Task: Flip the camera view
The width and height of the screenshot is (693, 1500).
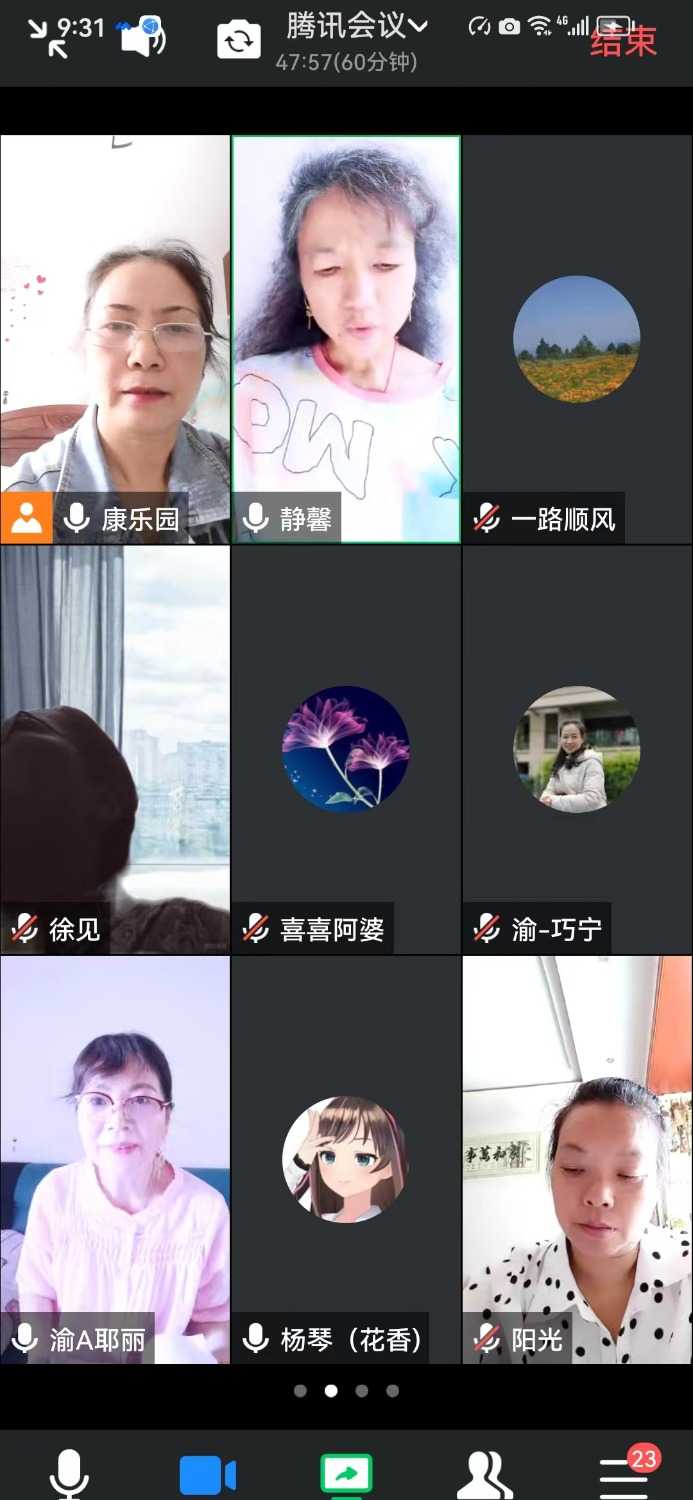Action: click(239, 40)
